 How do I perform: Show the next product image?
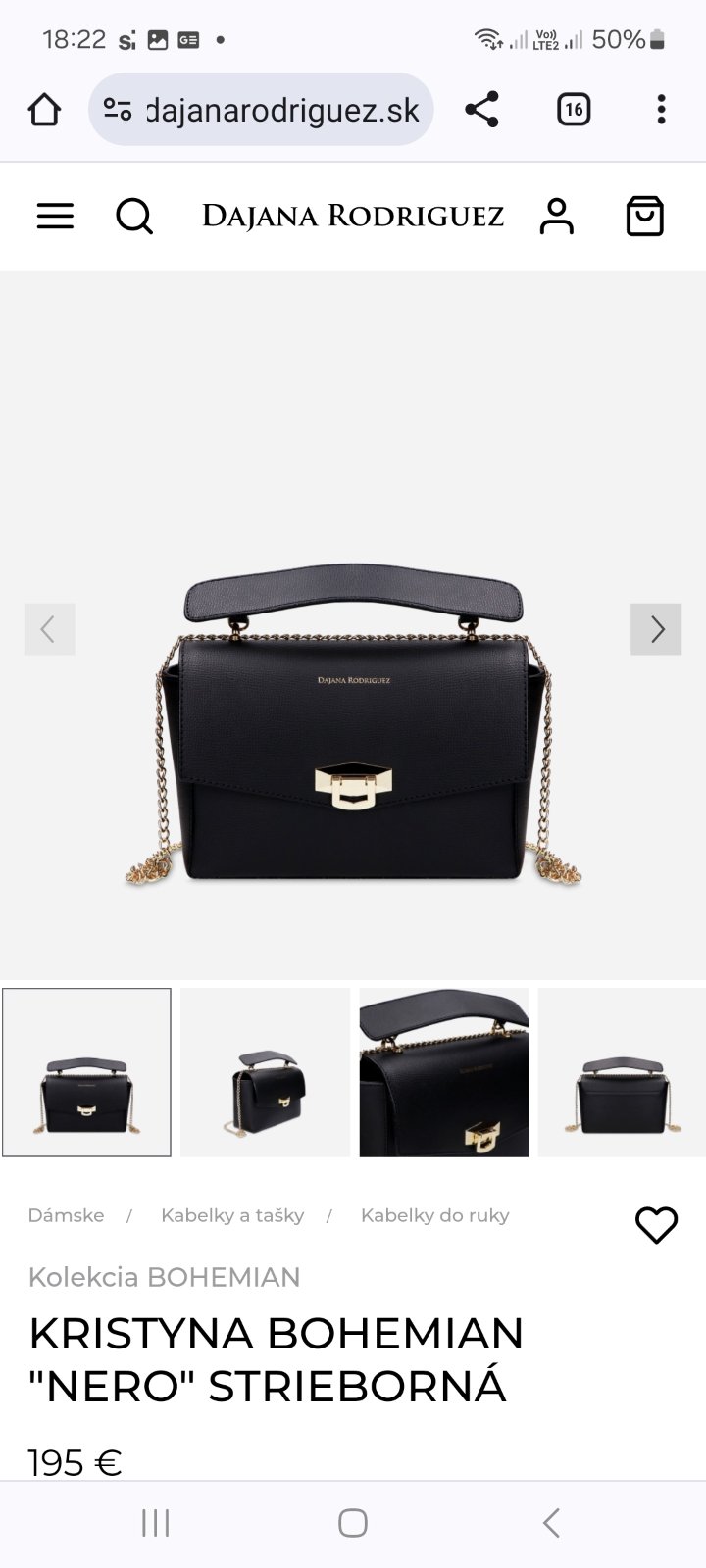656,629
